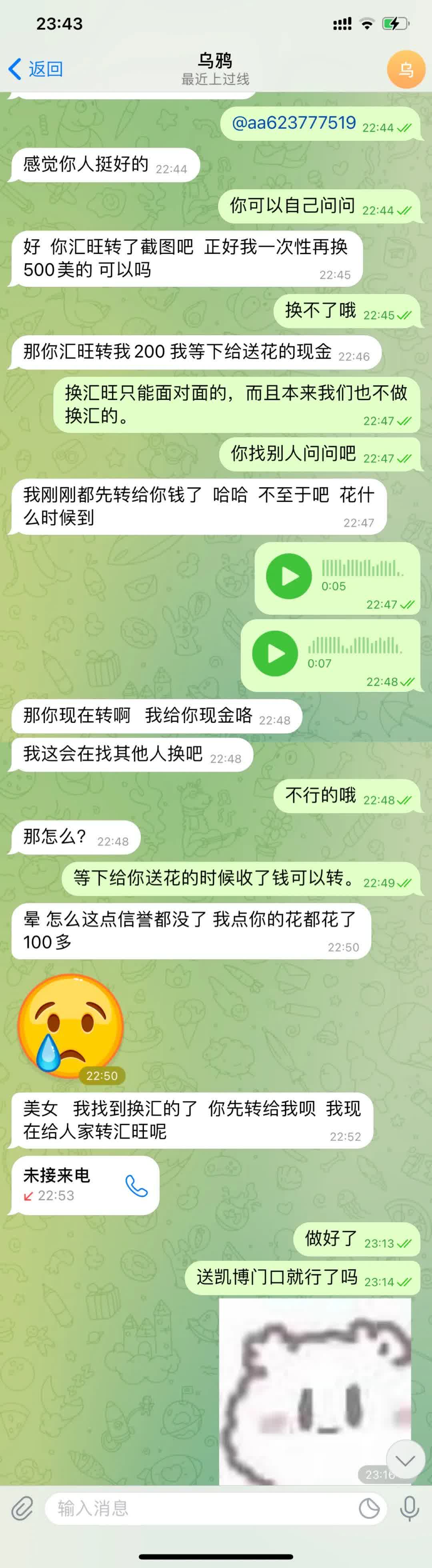Call back from the 未接来电 message
Viewport: 432px width, 1568px height.
click(x=136, y=1186)
